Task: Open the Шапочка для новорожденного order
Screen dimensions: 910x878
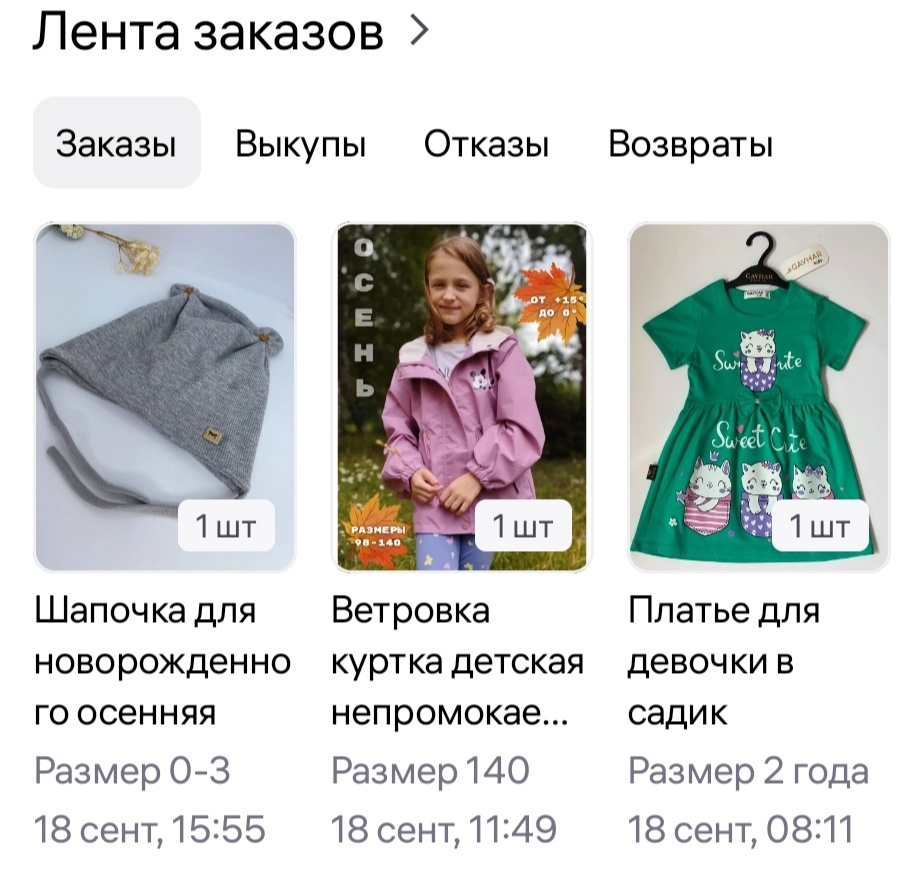Action: (x=165, y=398)
